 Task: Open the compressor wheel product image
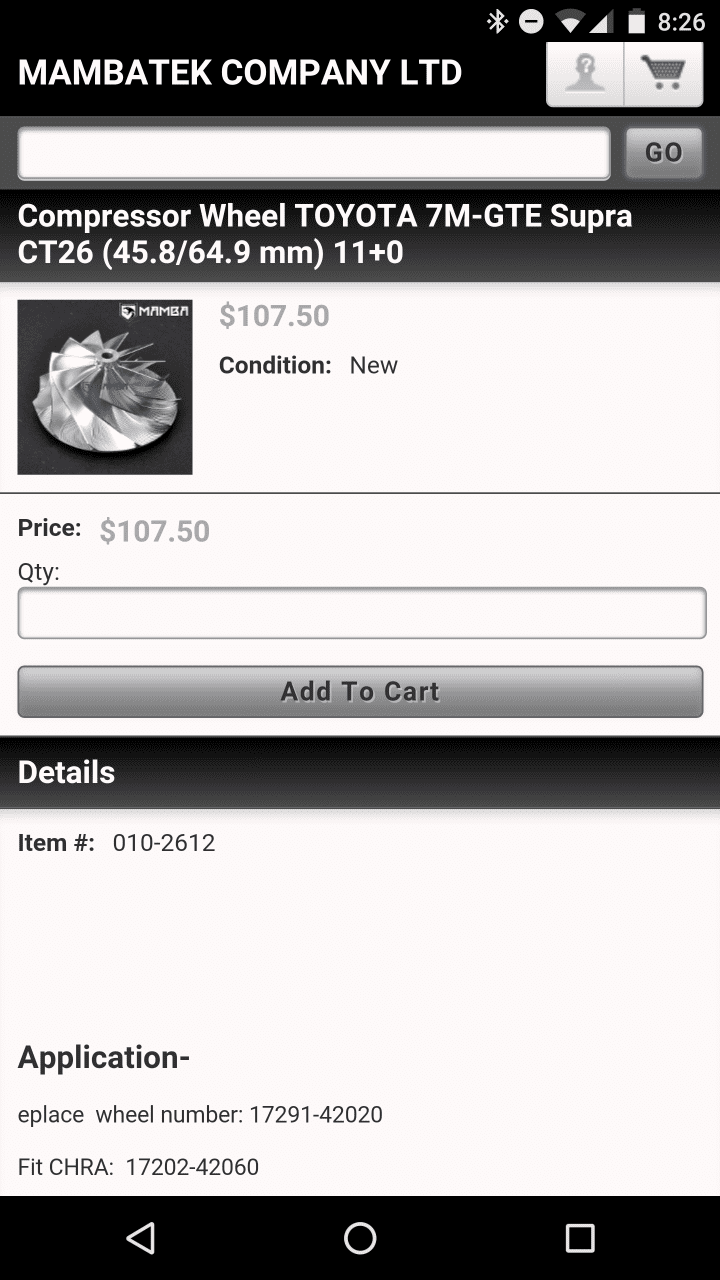point(105,387)
